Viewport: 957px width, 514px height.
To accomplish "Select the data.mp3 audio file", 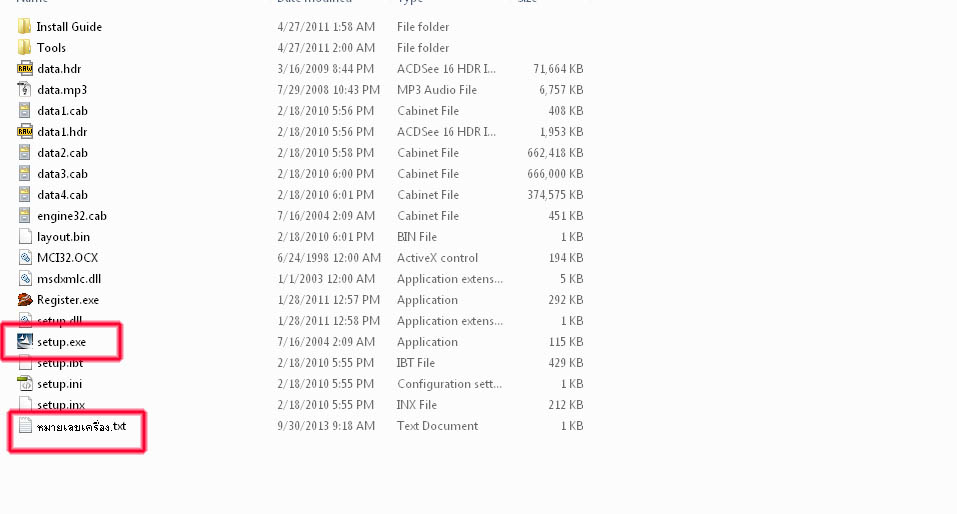I will click(61, 90).
